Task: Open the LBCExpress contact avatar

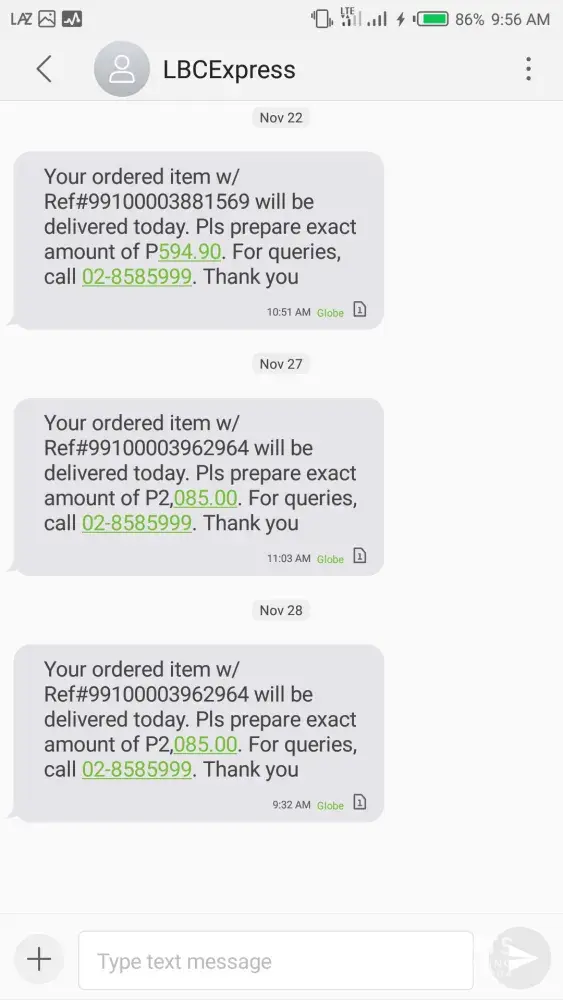Action: pyautogui.click(x=122, y=69)
